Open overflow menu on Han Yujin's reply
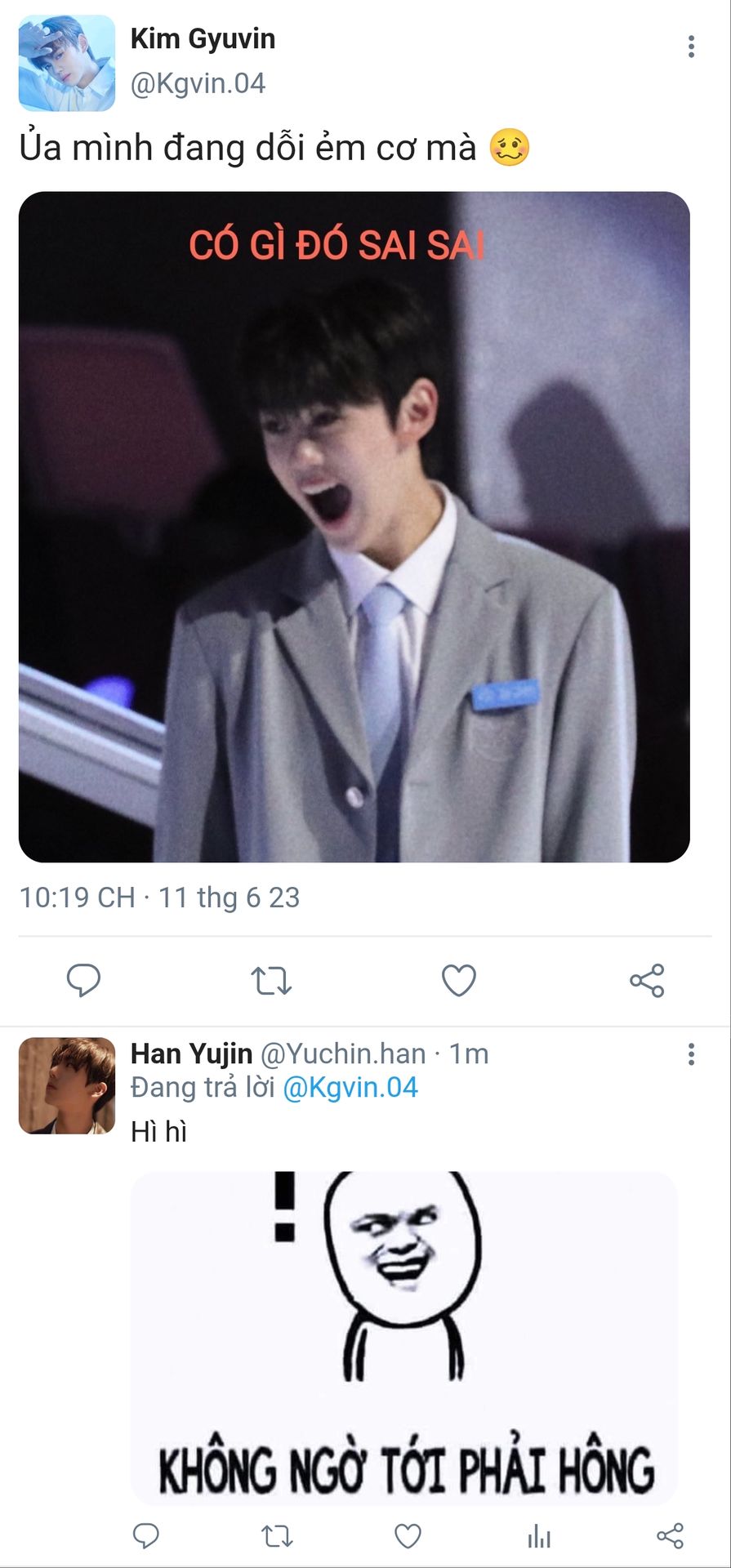The image size is (731, 1568). pos(691,1054)
